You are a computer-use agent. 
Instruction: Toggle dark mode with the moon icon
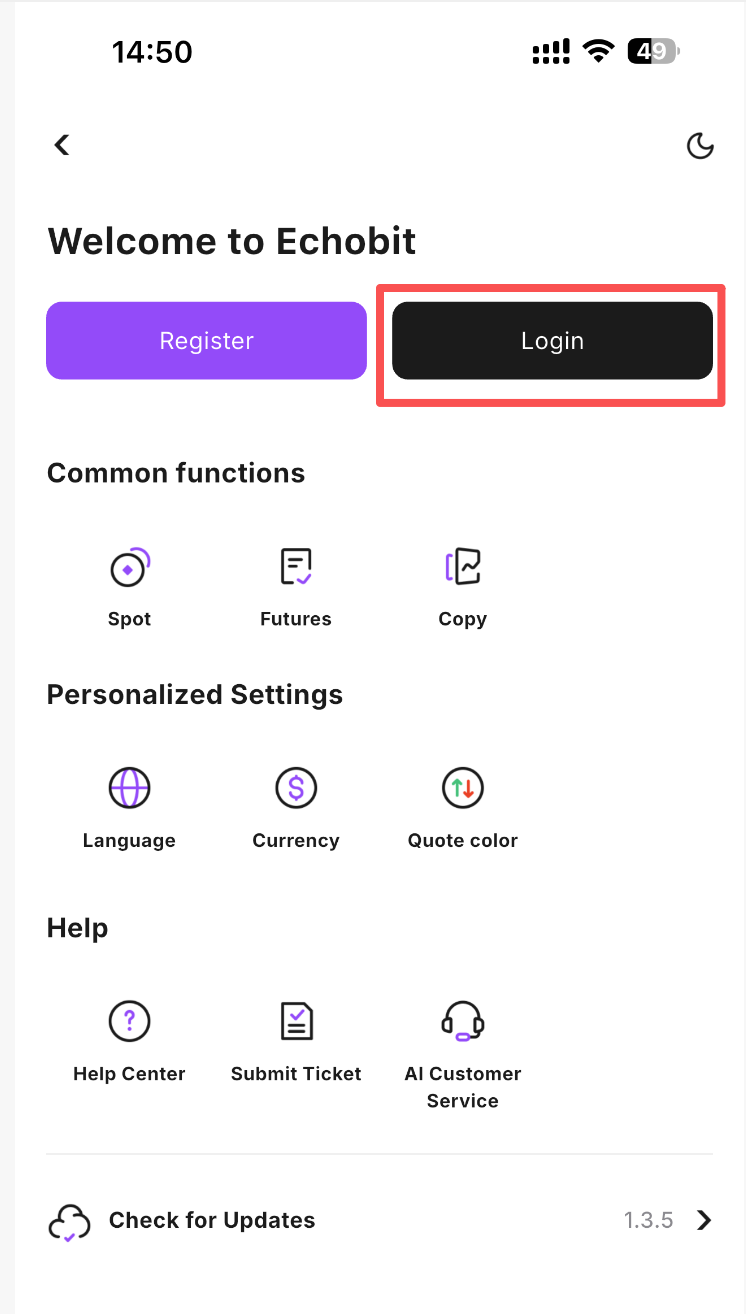click(x=700, y=146)
